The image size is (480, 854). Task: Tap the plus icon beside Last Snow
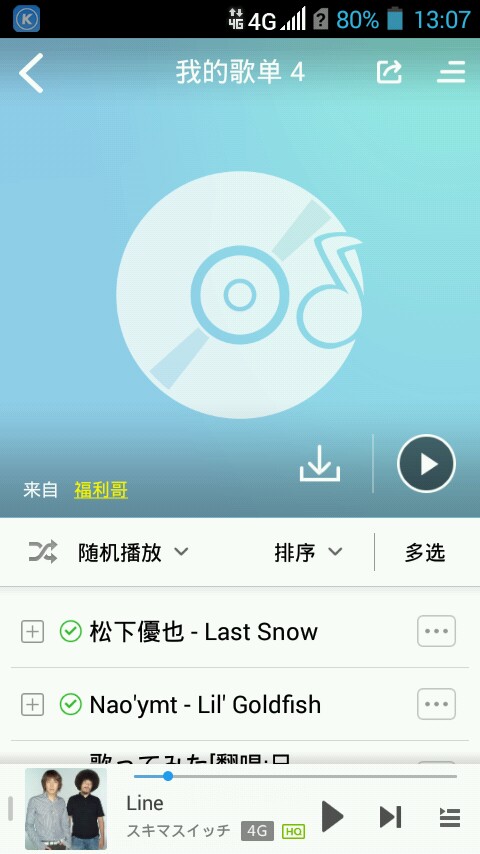point(32,632)
